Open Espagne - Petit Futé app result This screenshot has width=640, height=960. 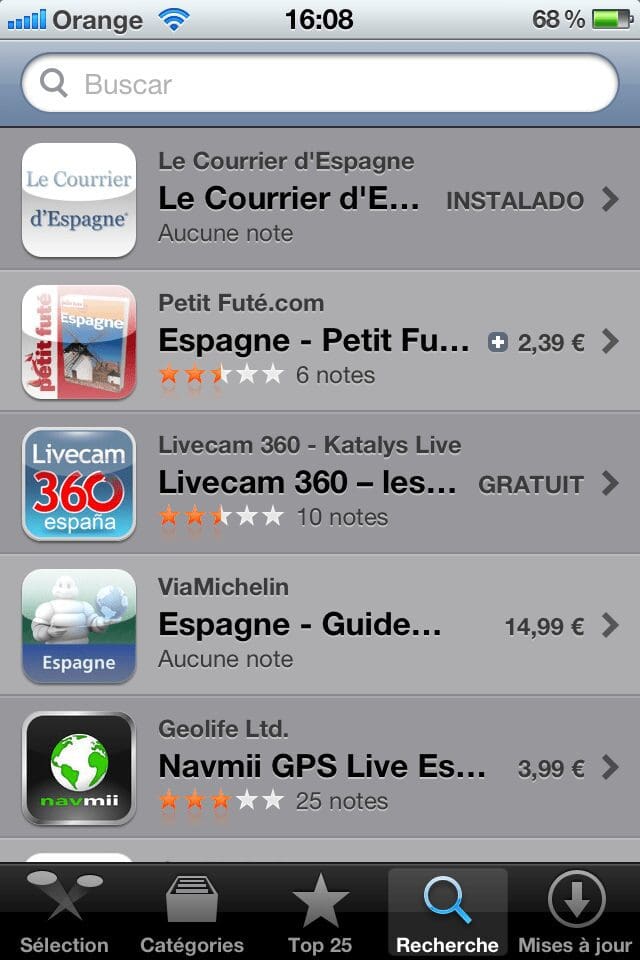point(320,342)
